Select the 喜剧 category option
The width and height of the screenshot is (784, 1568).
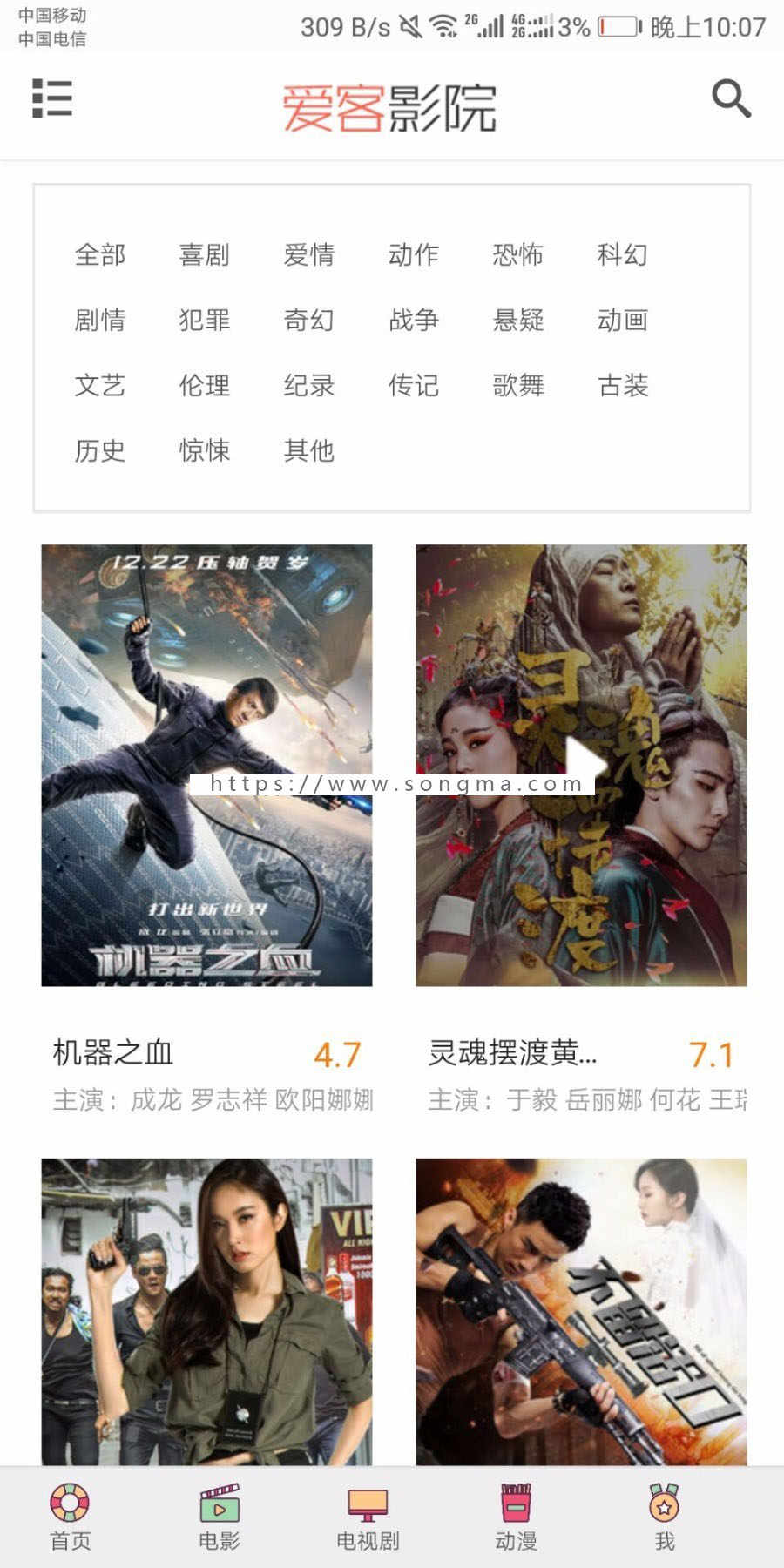[x=203, y=255]
